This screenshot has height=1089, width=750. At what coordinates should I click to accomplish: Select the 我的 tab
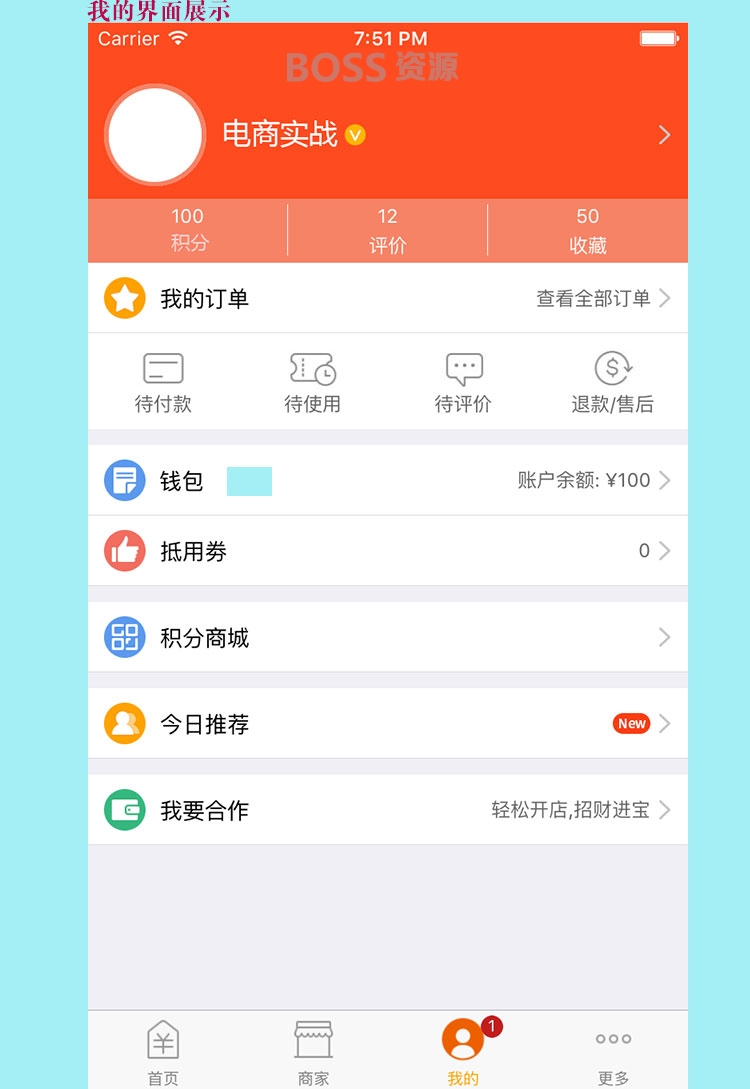pos(463,1052)
